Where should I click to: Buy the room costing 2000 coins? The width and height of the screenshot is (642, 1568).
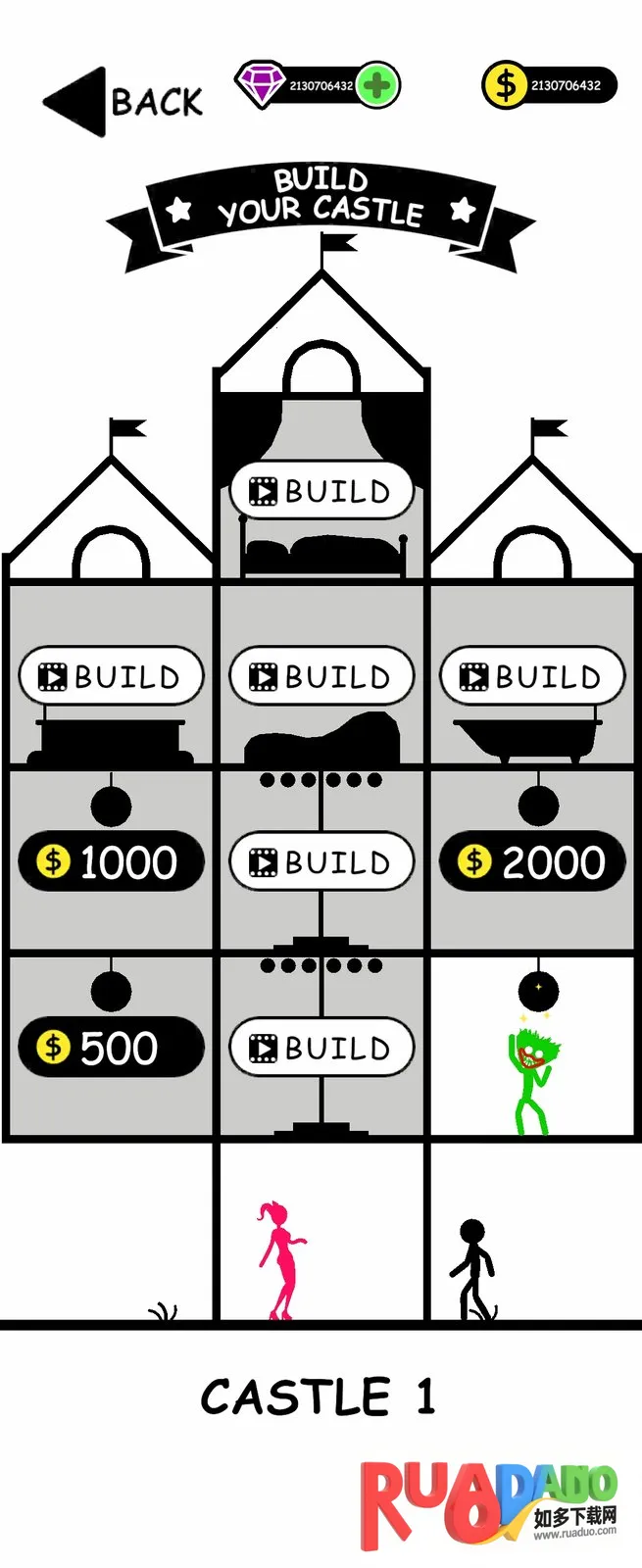[532, 861]
